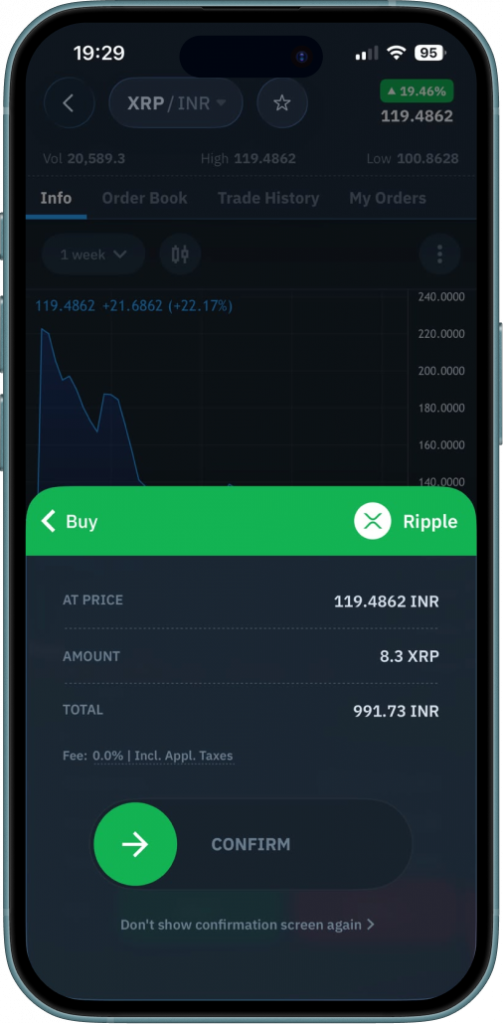Open Don't show confirmation screen again
Screen dimensions: 503x1024
coord(247,925)
